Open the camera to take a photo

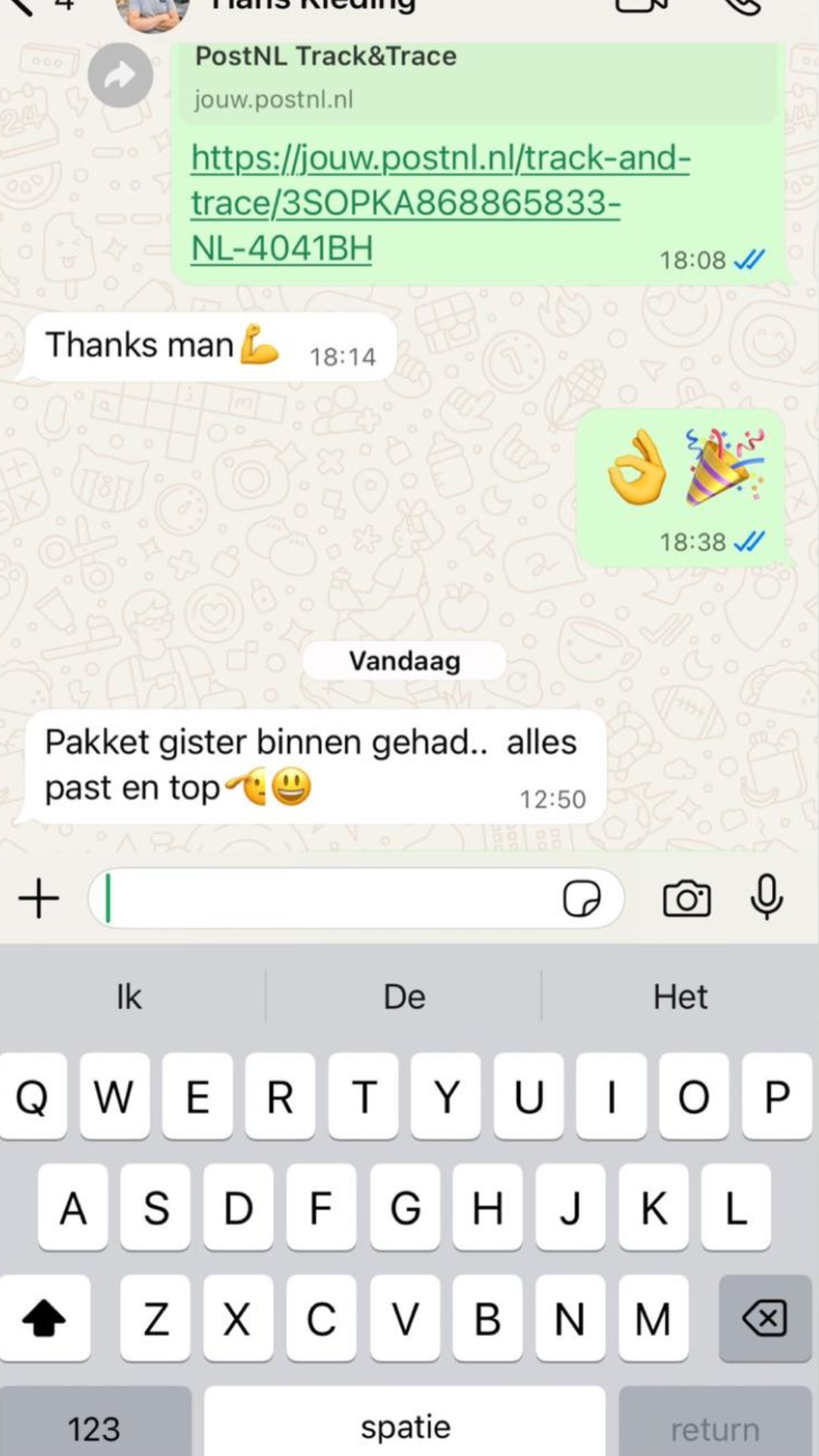tap(687, 899)
